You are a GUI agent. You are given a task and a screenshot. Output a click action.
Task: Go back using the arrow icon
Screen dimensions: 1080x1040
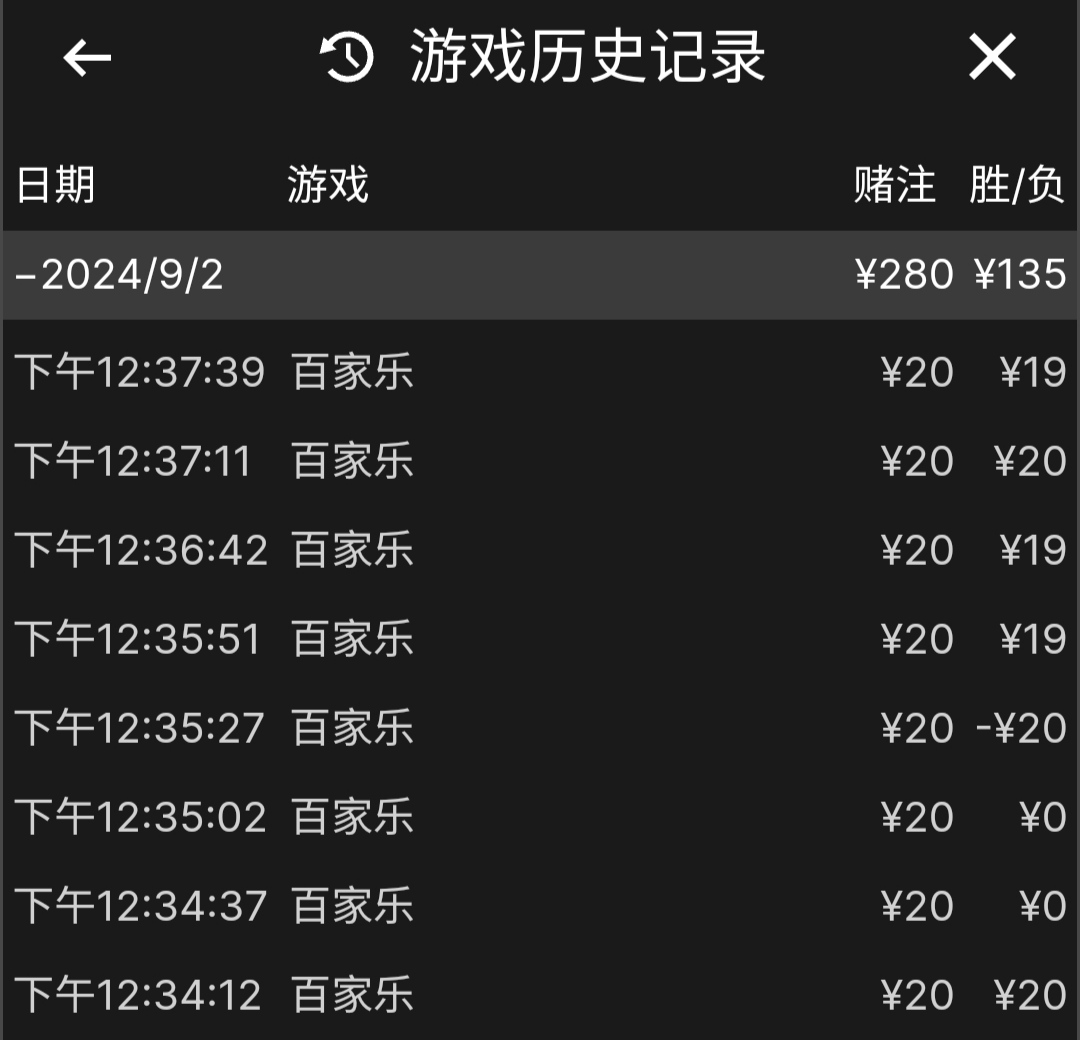87,58
